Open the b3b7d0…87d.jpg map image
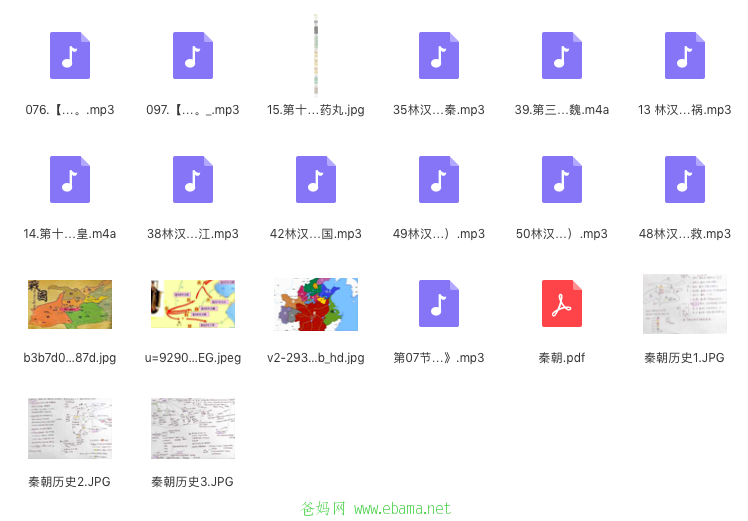 point(70,304)
